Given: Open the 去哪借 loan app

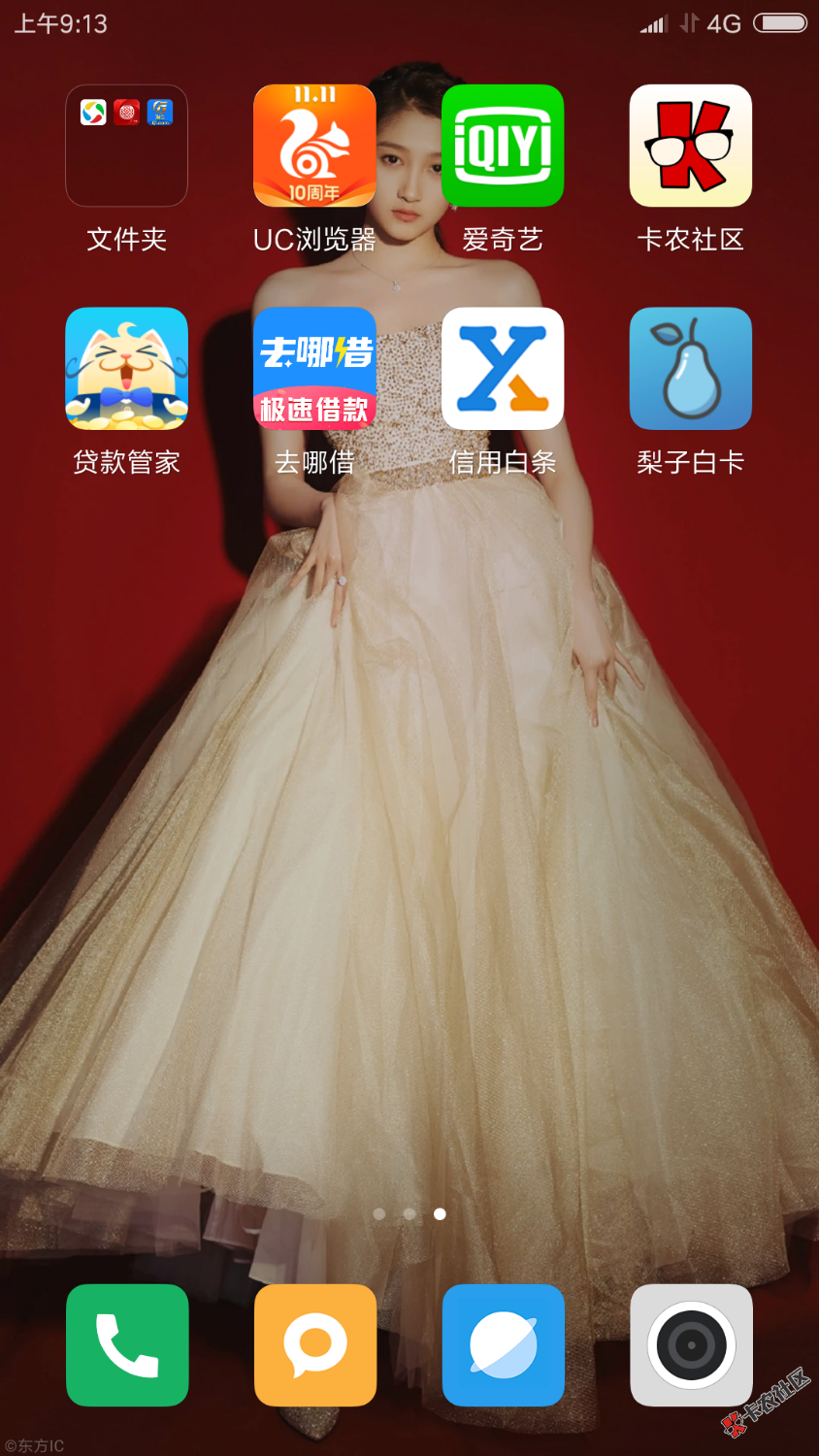Looking at the screenshot, I should coord(314,369).
